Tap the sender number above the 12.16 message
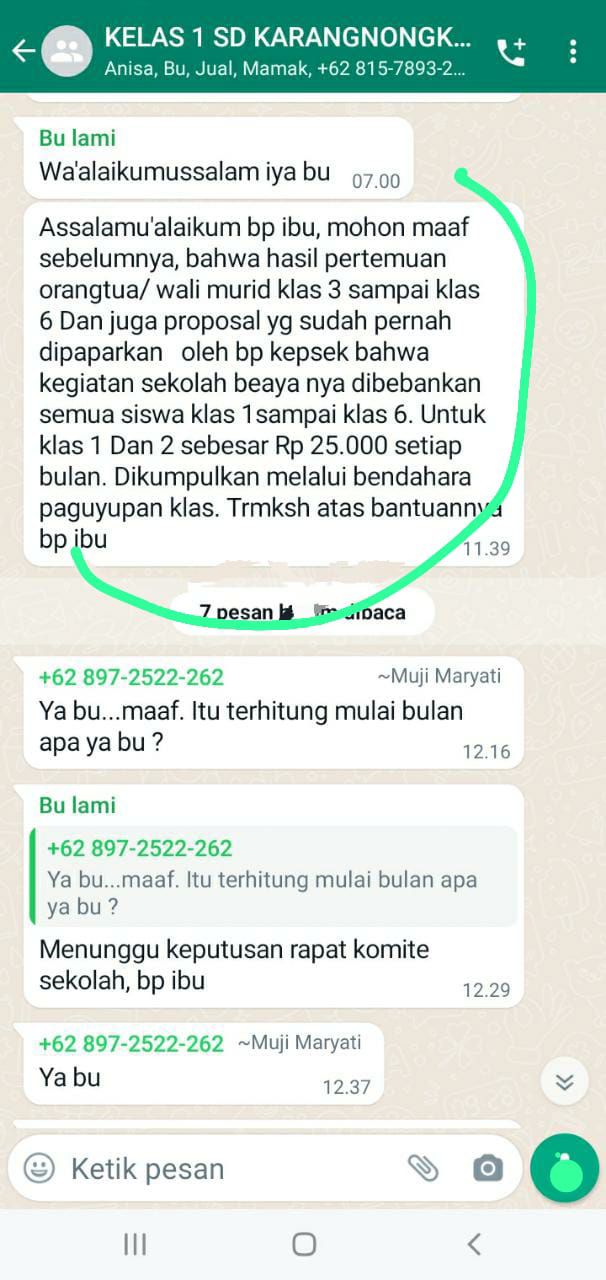The width and height of the screenshot is (606, 1280). [x=131, y=677]
